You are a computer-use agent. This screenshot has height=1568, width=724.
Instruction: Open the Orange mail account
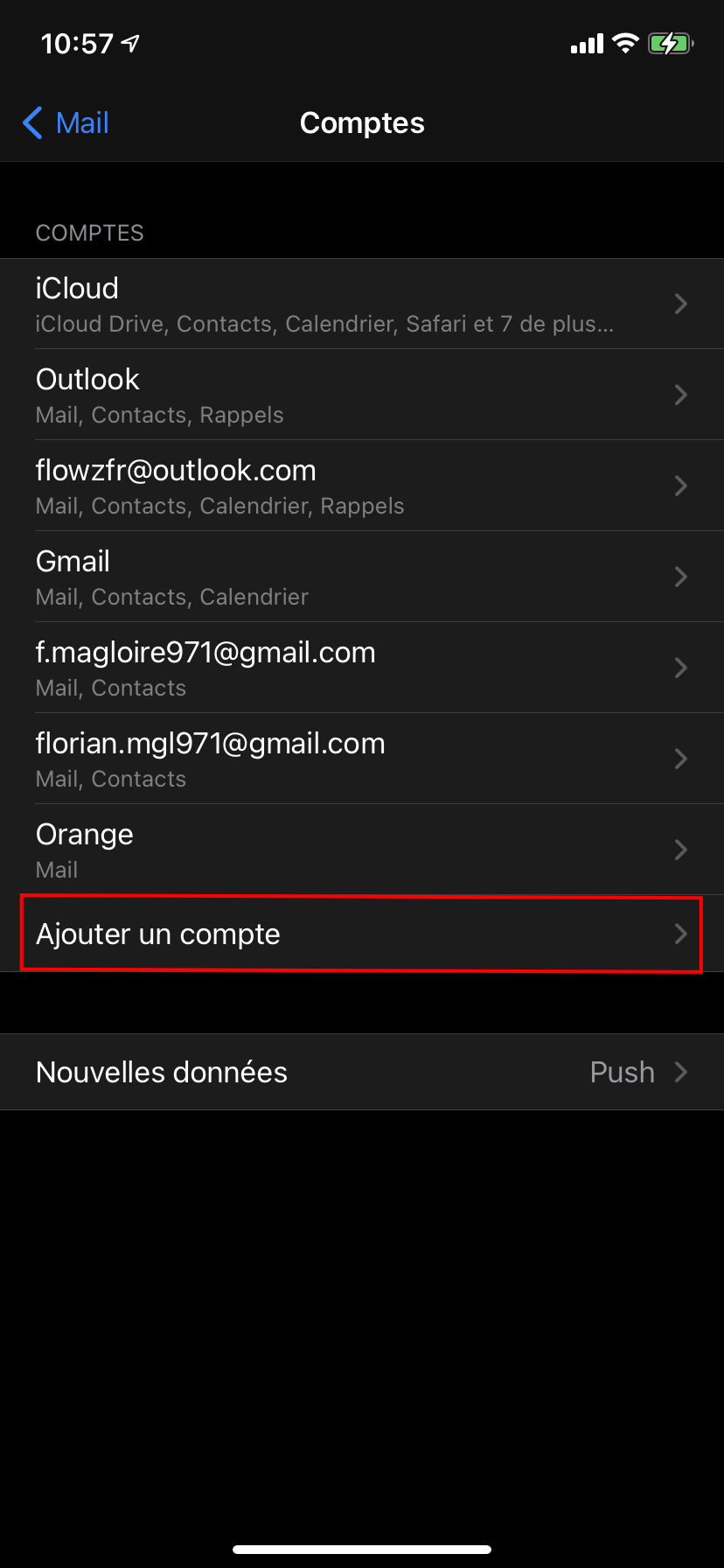click(x=362, y=850)
